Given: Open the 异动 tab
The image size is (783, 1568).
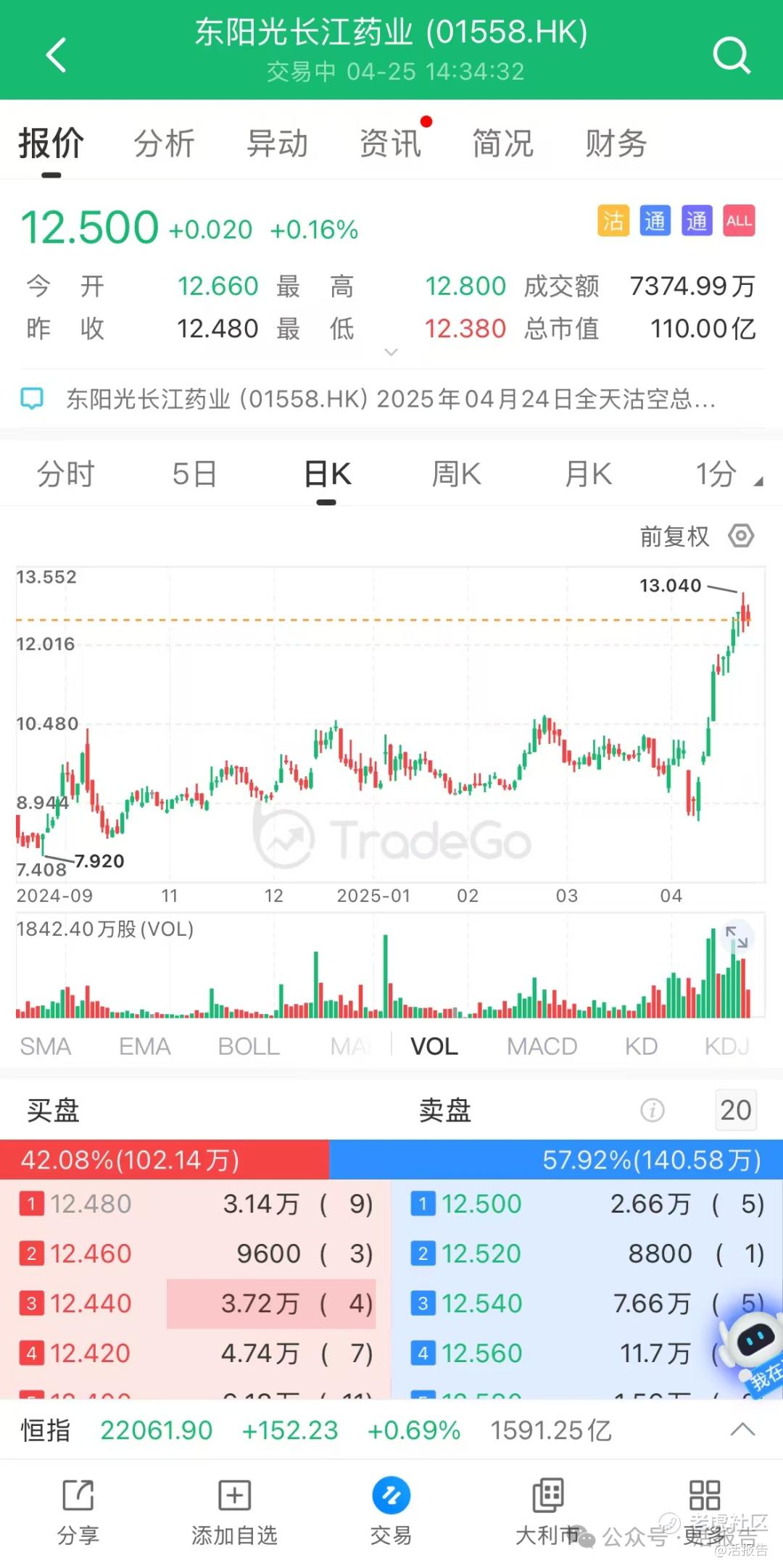Looking at the screenshot, I should (x=278, y=143).
